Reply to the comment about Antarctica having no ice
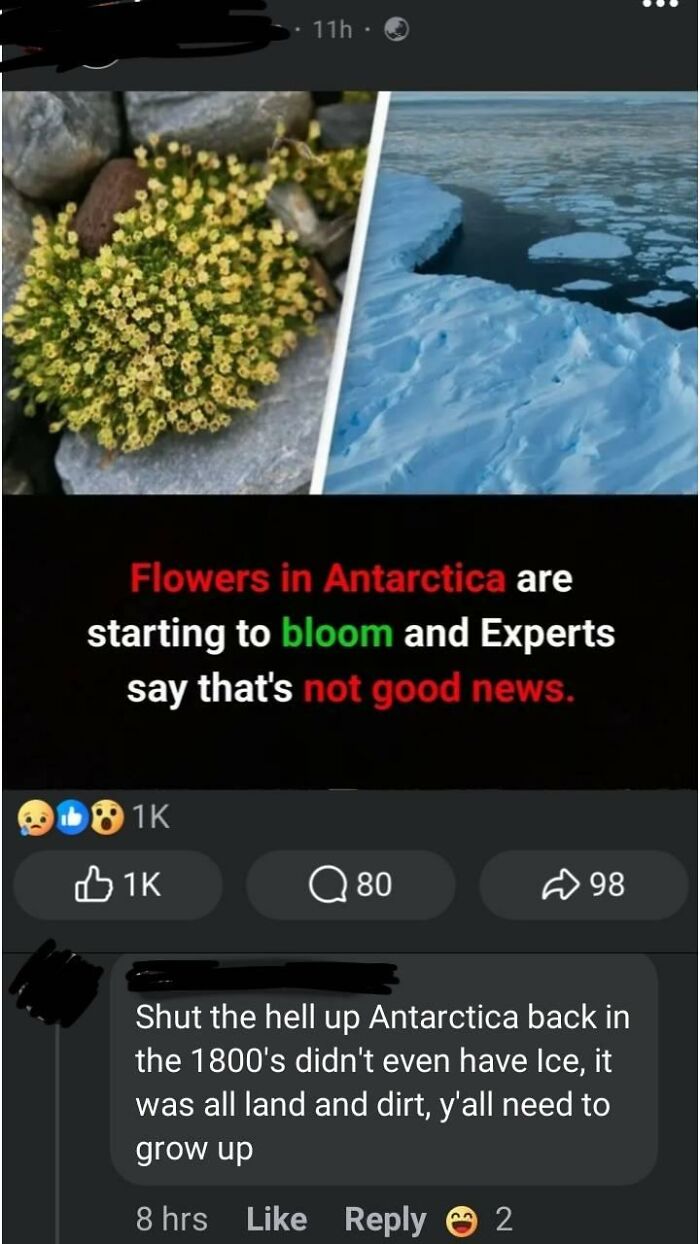Screen dimensions: 700x1244 [x=385, y=1219]
